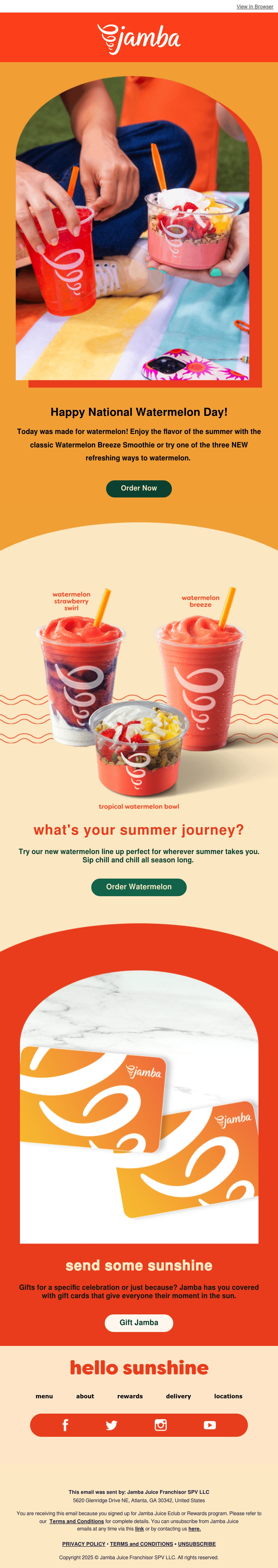Visit Jamba's Instagram page
Screen dimensions: 278x1568
(161, 1425)
